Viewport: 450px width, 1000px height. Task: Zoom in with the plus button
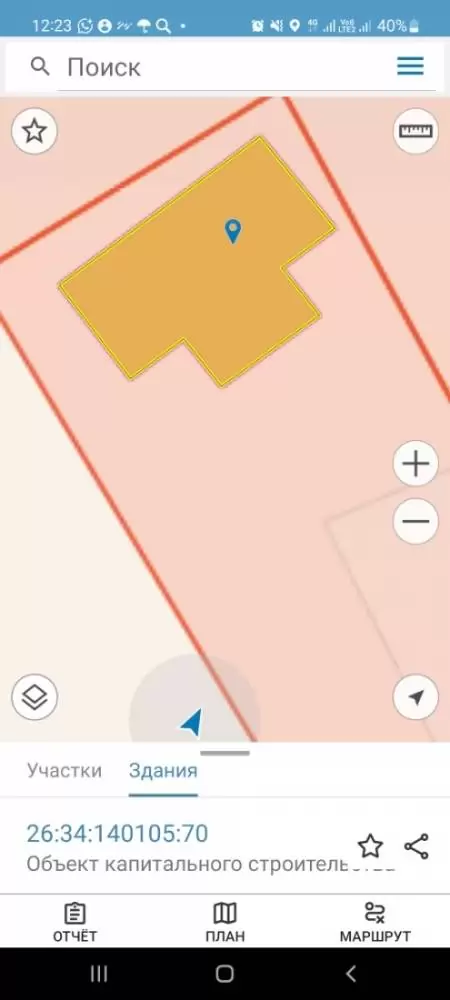(x=416, y=464)
